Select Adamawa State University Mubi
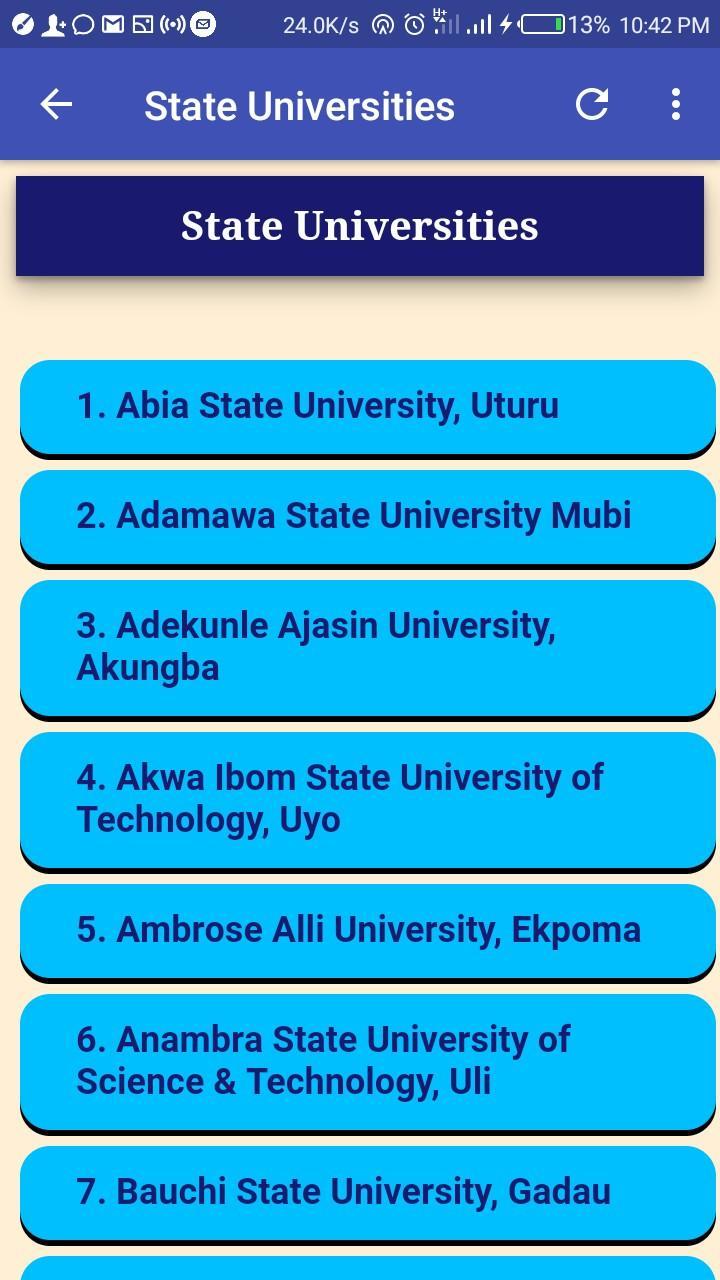This screenshot has width=720, height=1280. pyautogui.click(x=367, y=516)
